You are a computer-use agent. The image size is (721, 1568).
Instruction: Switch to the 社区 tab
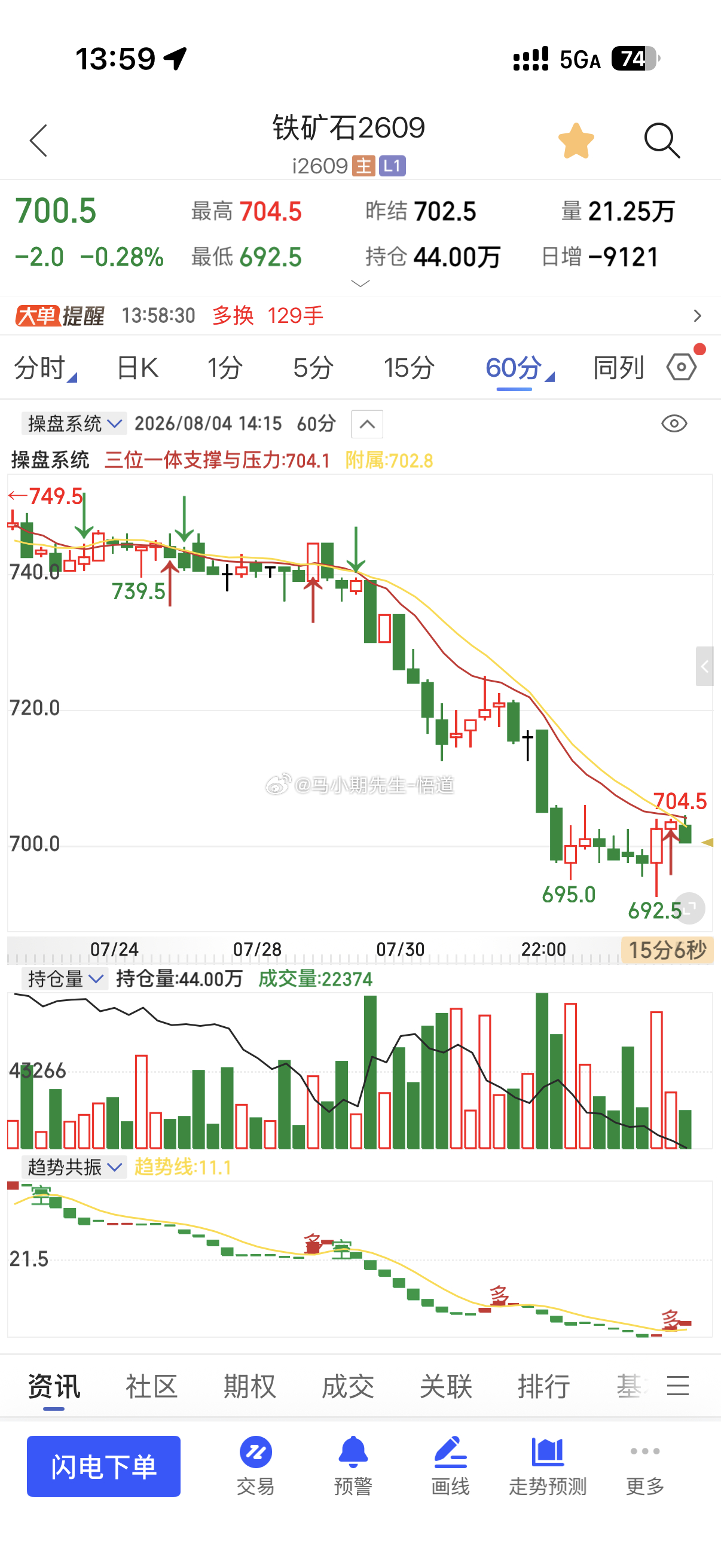click(x=151, y=1387)
